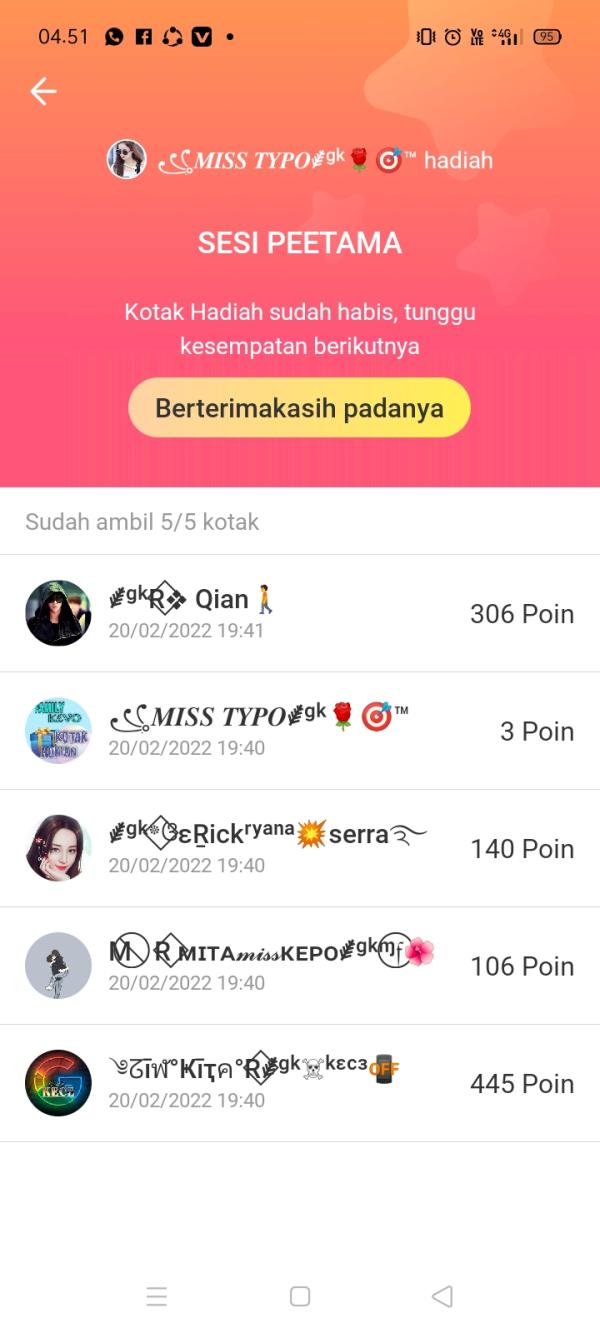Image resolution: width=600 pixels, height=1333 pixels.
Task: Go to the system home screen
Action: [300, 1297]
